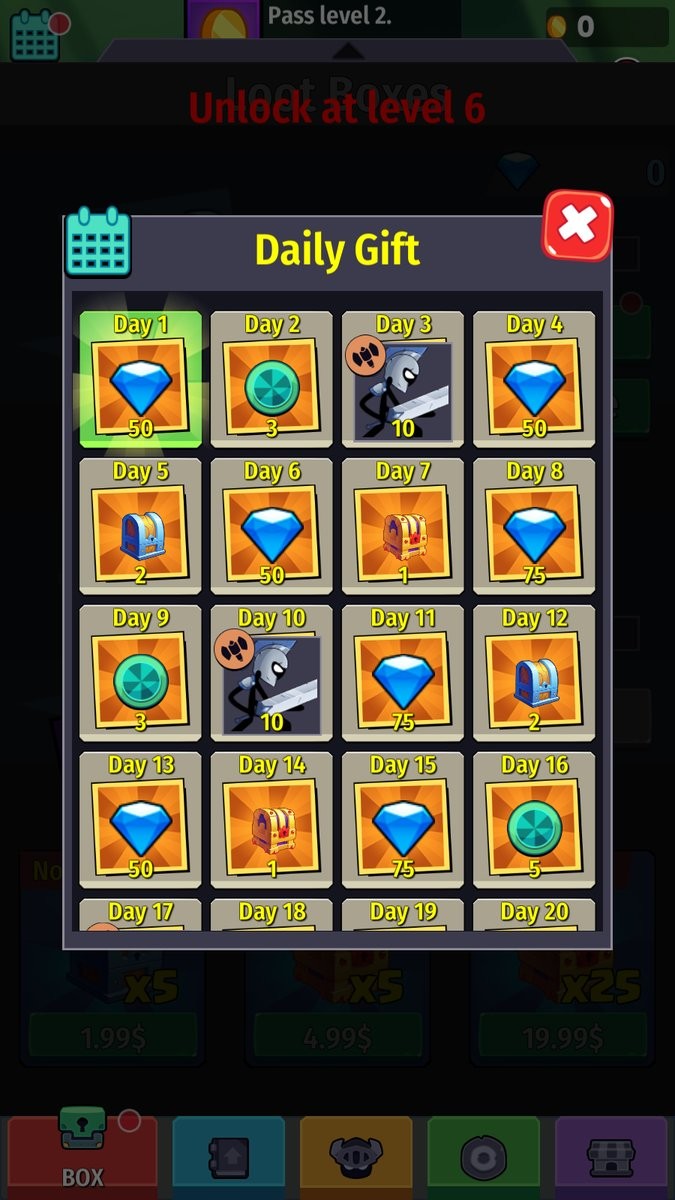This screenshot has width=675, height=1200.
Task: Select the Day 12 blue chest gift
Action: (x=534, y=675)
